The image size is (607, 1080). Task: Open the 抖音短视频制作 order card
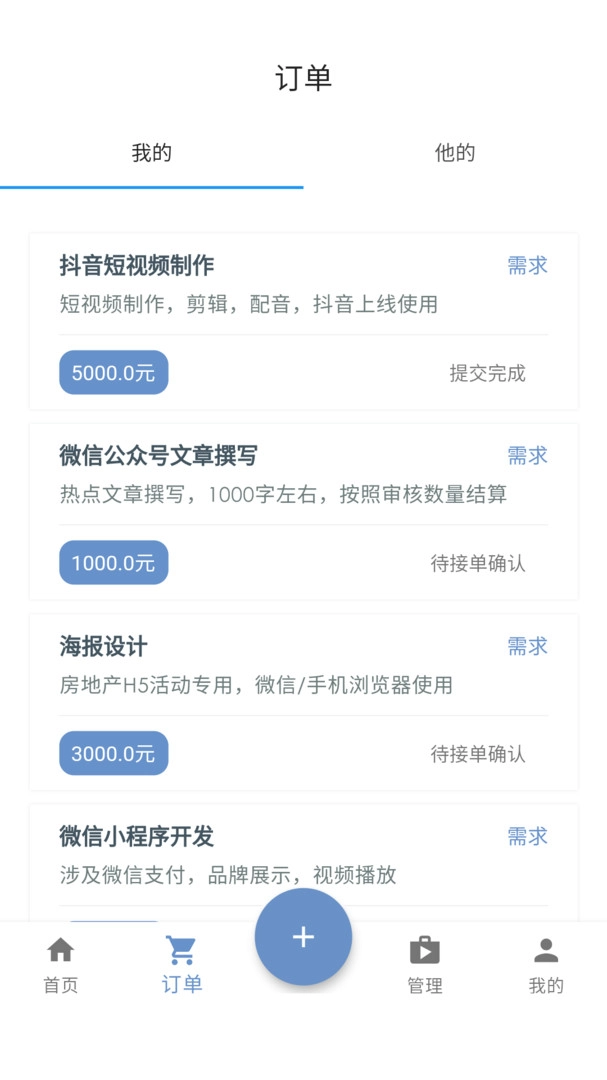point(303,320)
